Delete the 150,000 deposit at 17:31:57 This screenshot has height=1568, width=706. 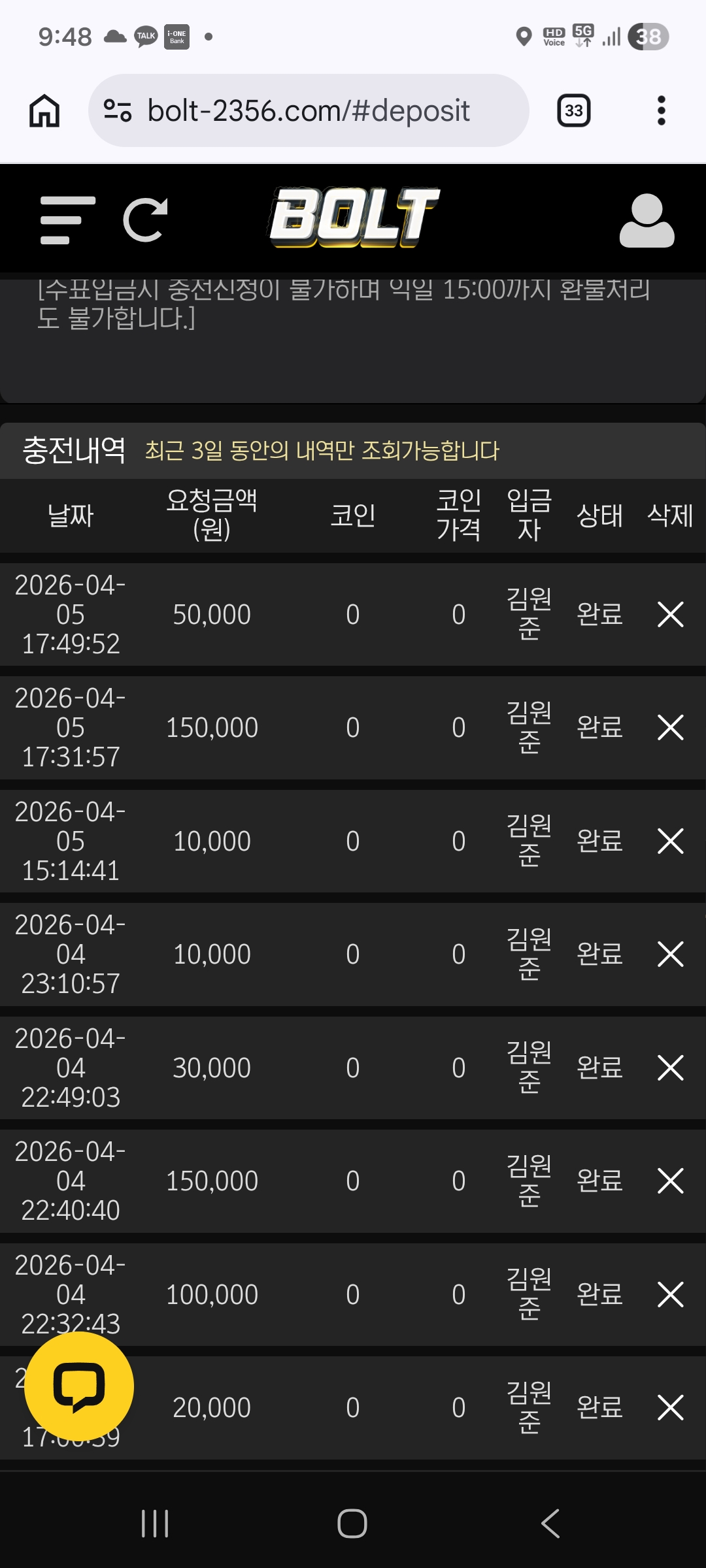click(670, 728)
